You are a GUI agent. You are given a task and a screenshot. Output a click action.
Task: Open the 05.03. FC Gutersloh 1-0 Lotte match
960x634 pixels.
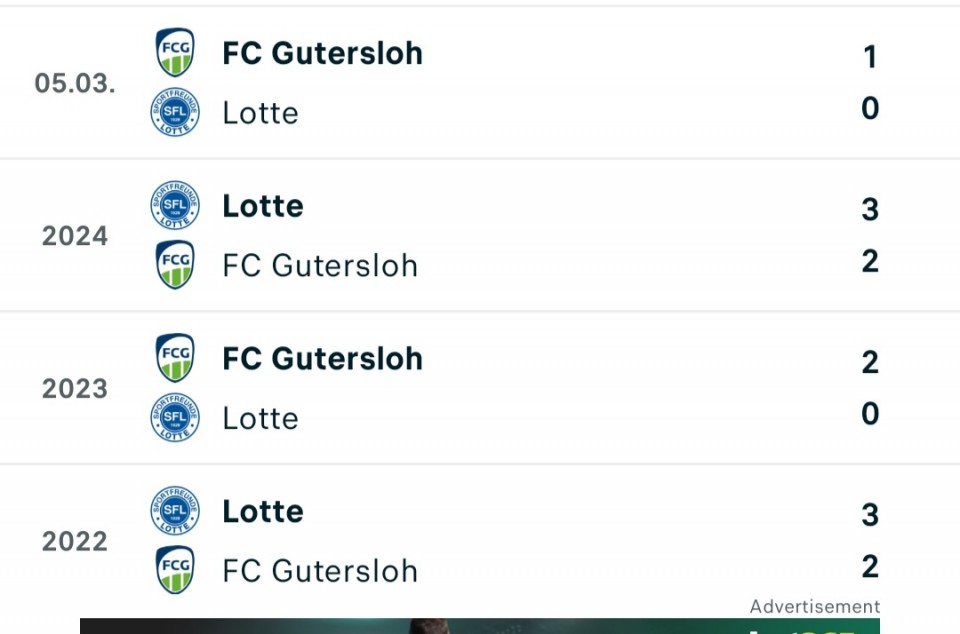480,83
